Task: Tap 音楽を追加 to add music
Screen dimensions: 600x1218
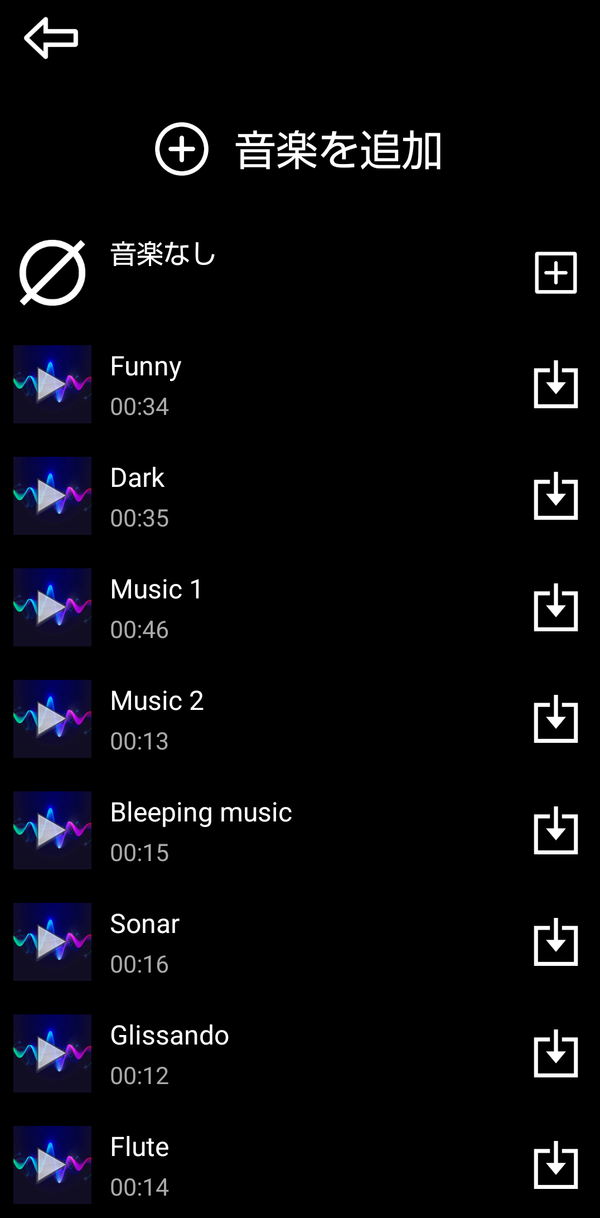Action: [299, 150]
